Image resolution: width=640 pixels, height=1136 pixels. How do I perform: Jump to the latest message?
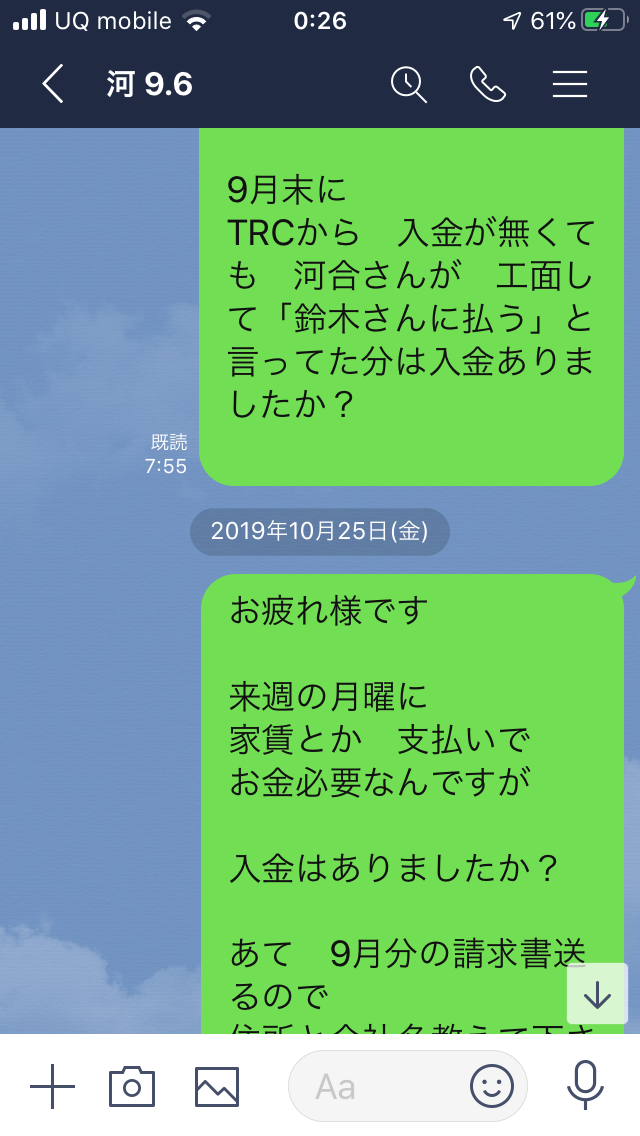click(597, 994)
